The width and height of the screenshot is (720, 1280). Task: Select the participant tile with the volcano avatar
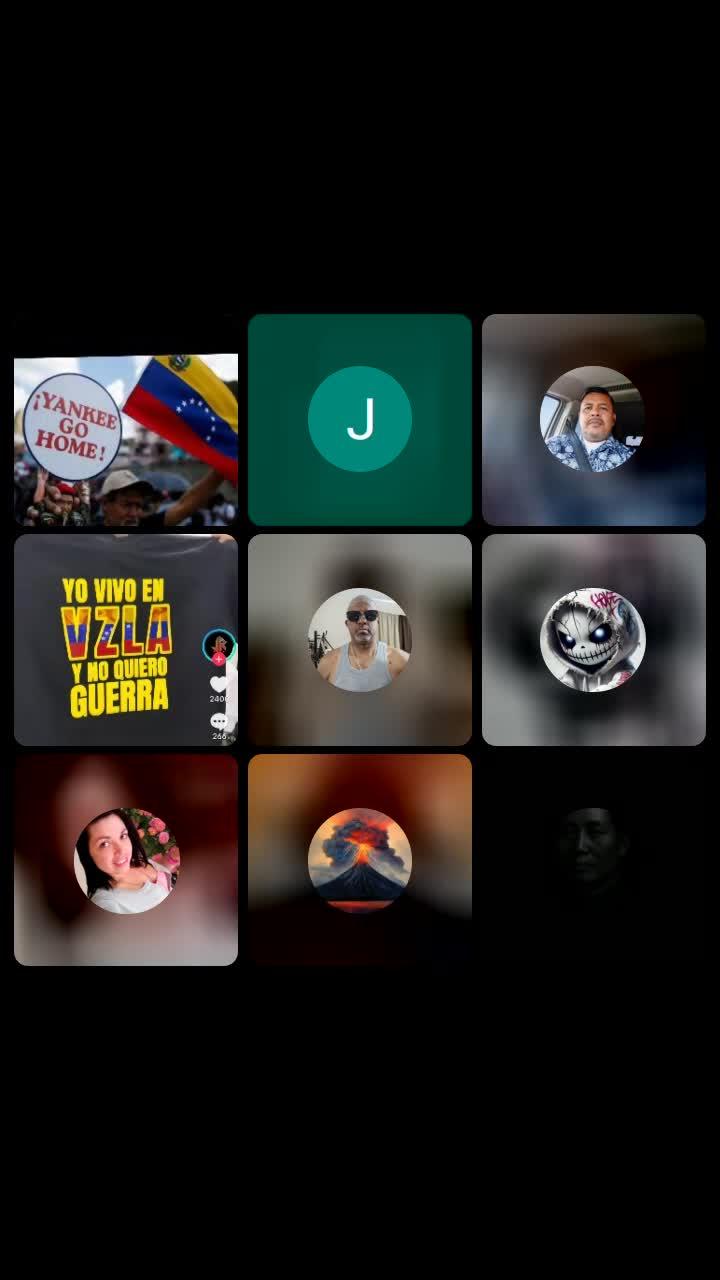(x=360, y=860)
